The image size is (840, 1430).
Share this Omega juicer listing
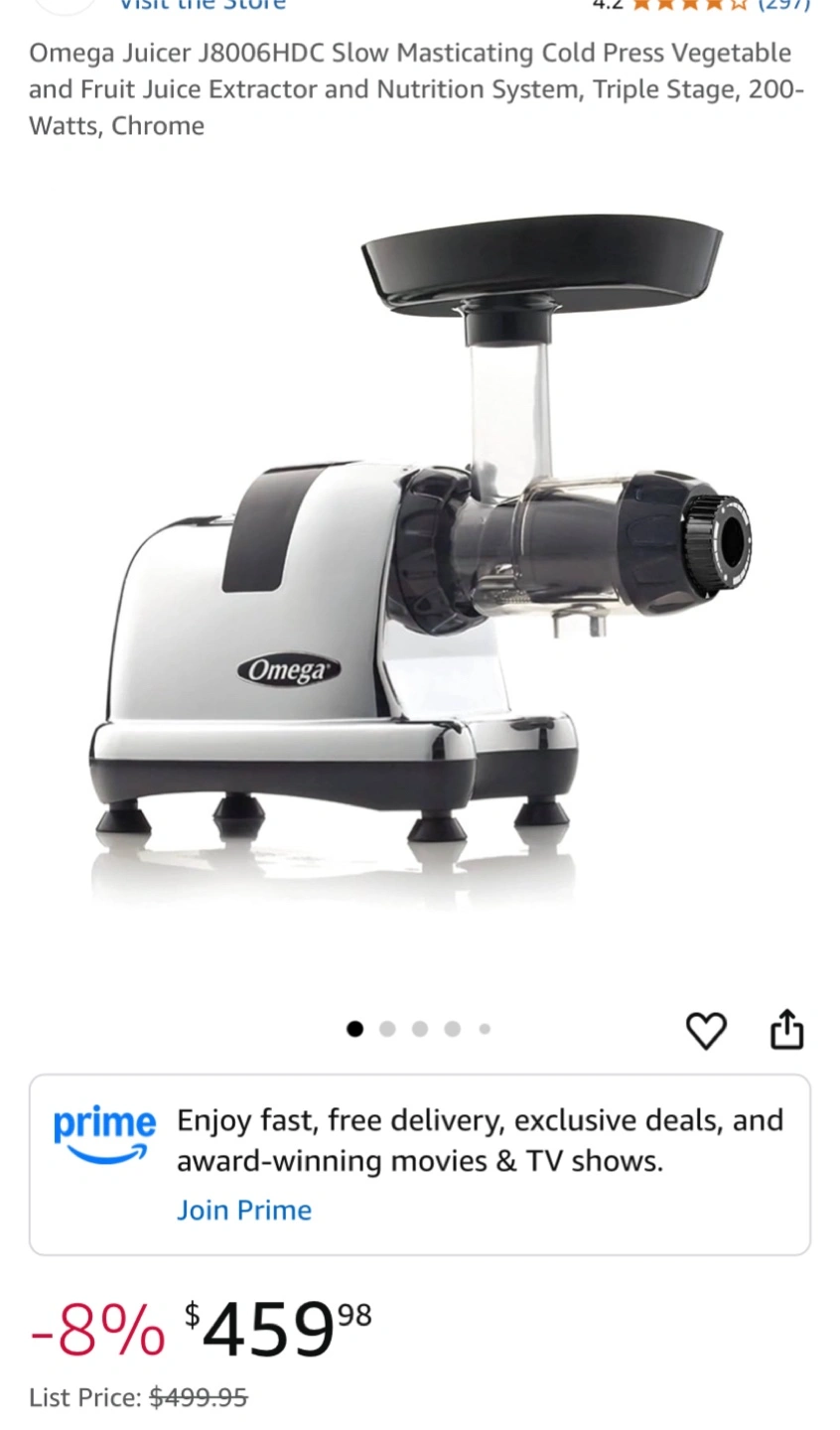786,1029
